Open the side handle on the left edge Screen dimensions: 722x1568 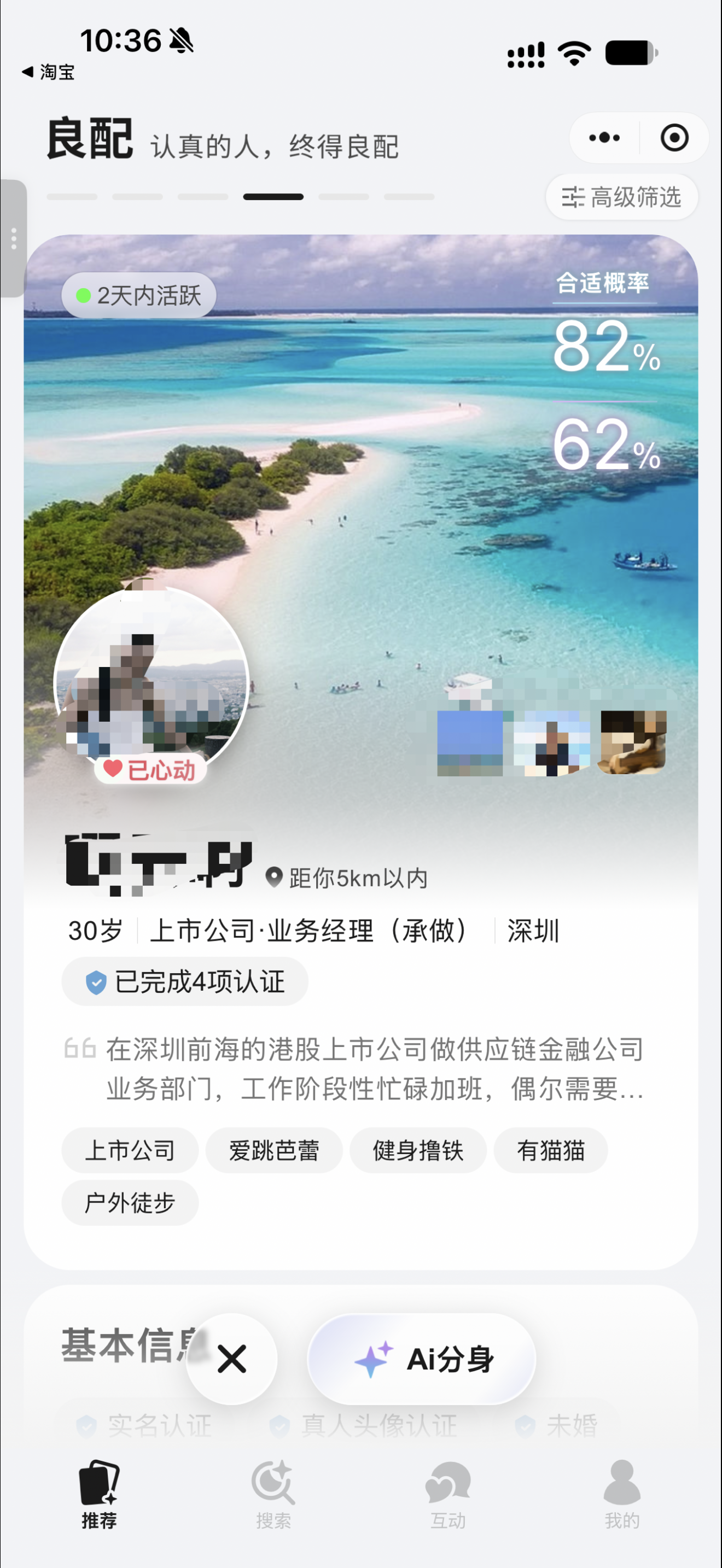[13, 238]
